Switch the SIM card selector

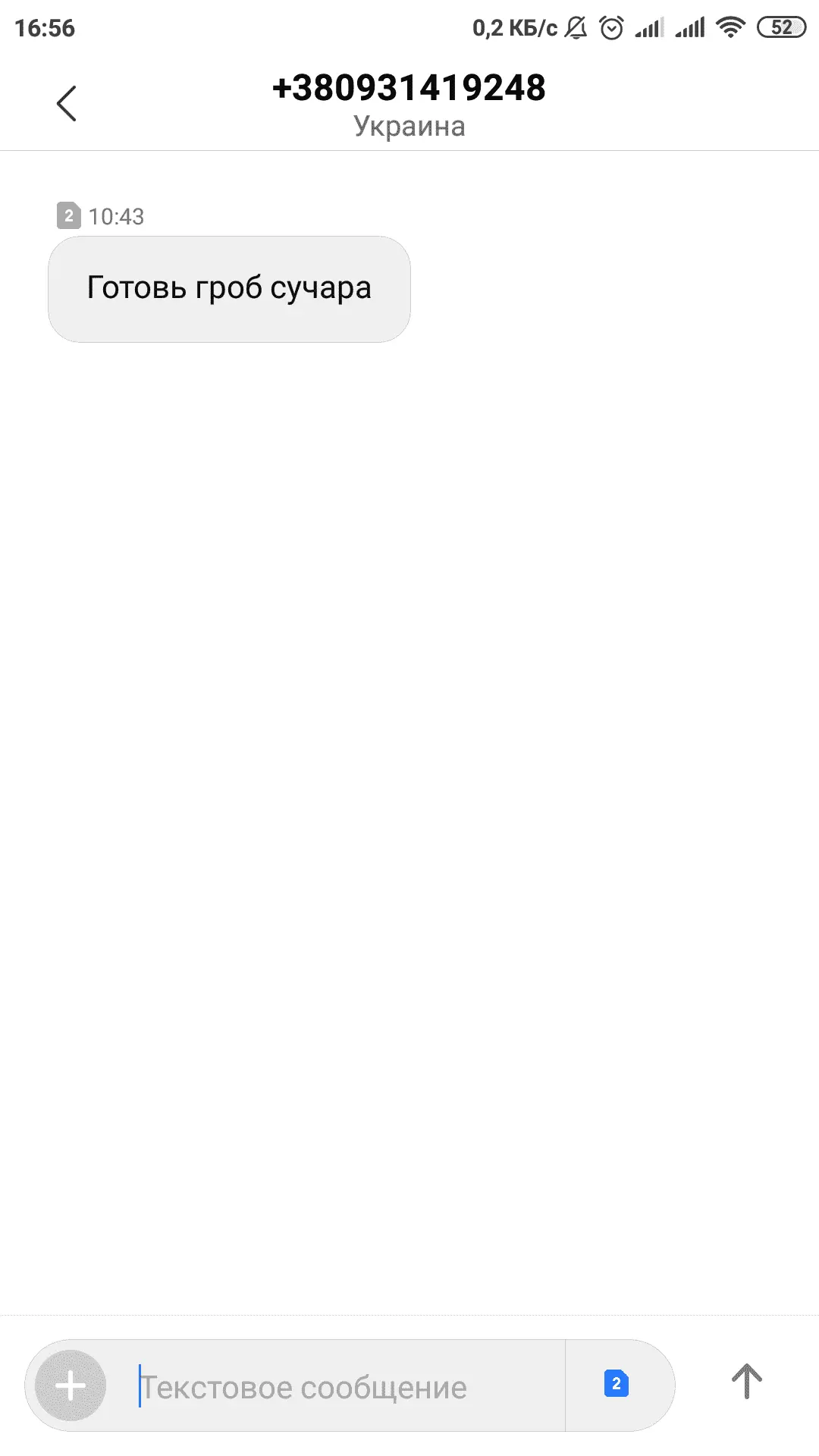616,1384
